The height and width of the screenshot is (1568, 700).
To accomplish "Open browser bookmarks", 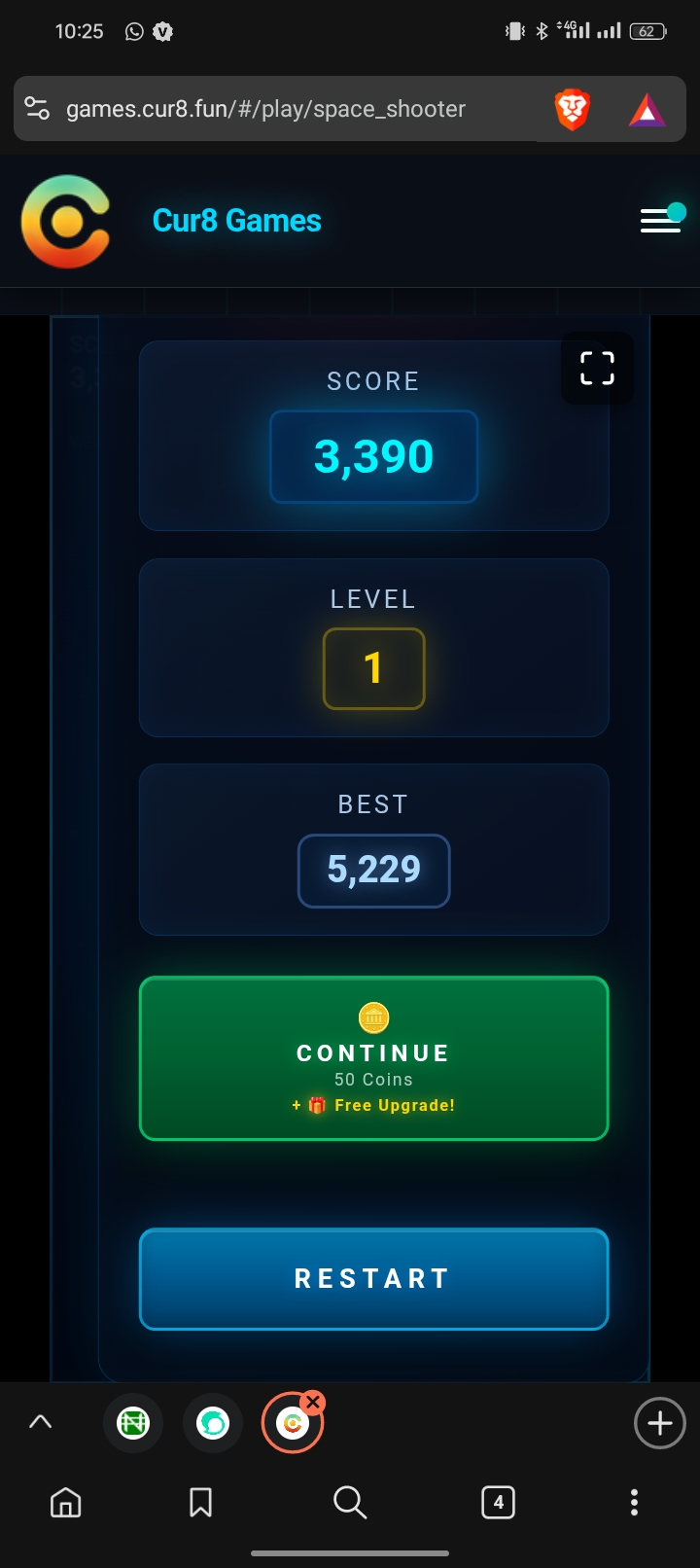I will [200, 1503].
